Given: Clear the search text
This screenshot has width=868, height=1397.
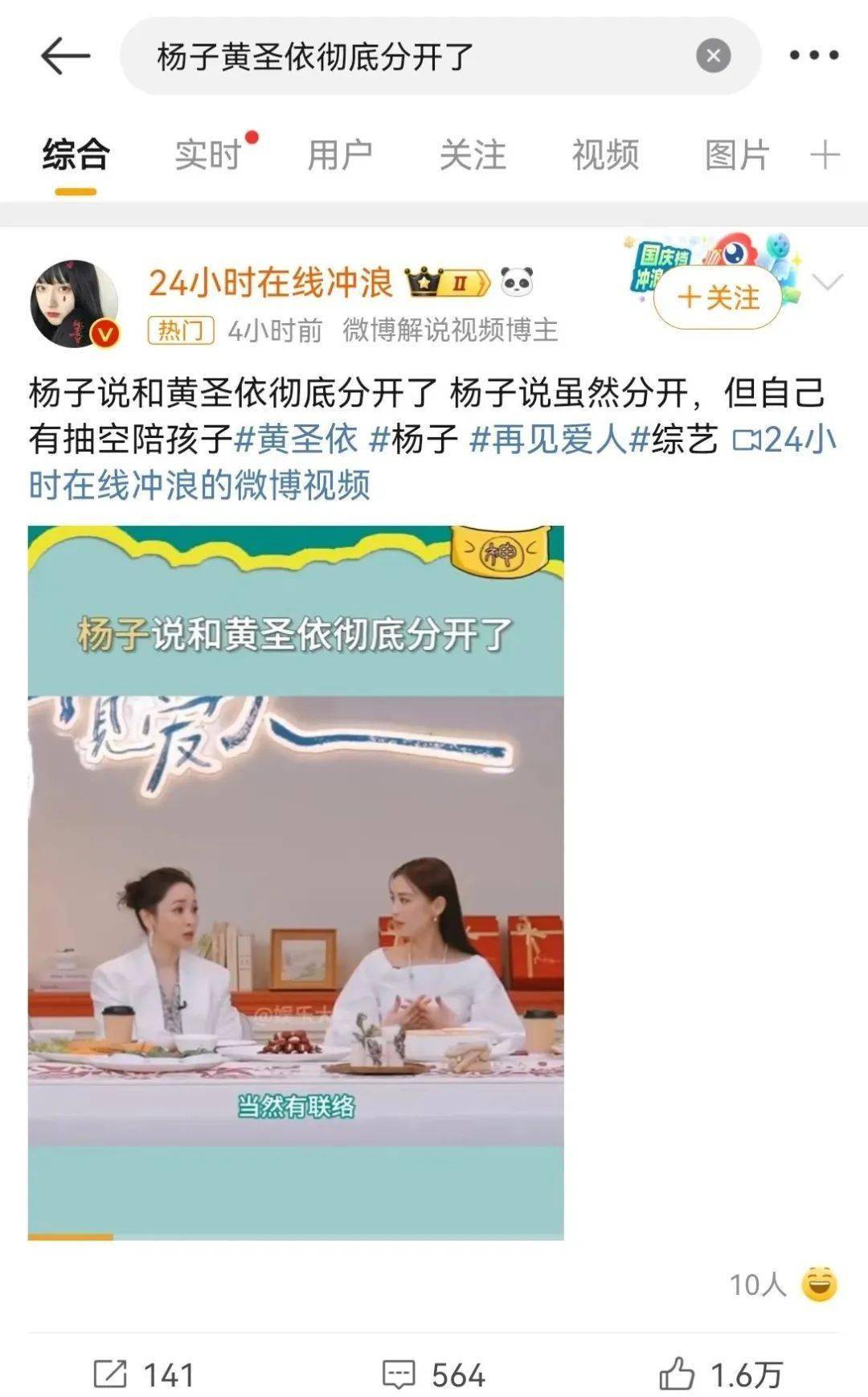Looking at the screenshot, I should click(713, 56).
